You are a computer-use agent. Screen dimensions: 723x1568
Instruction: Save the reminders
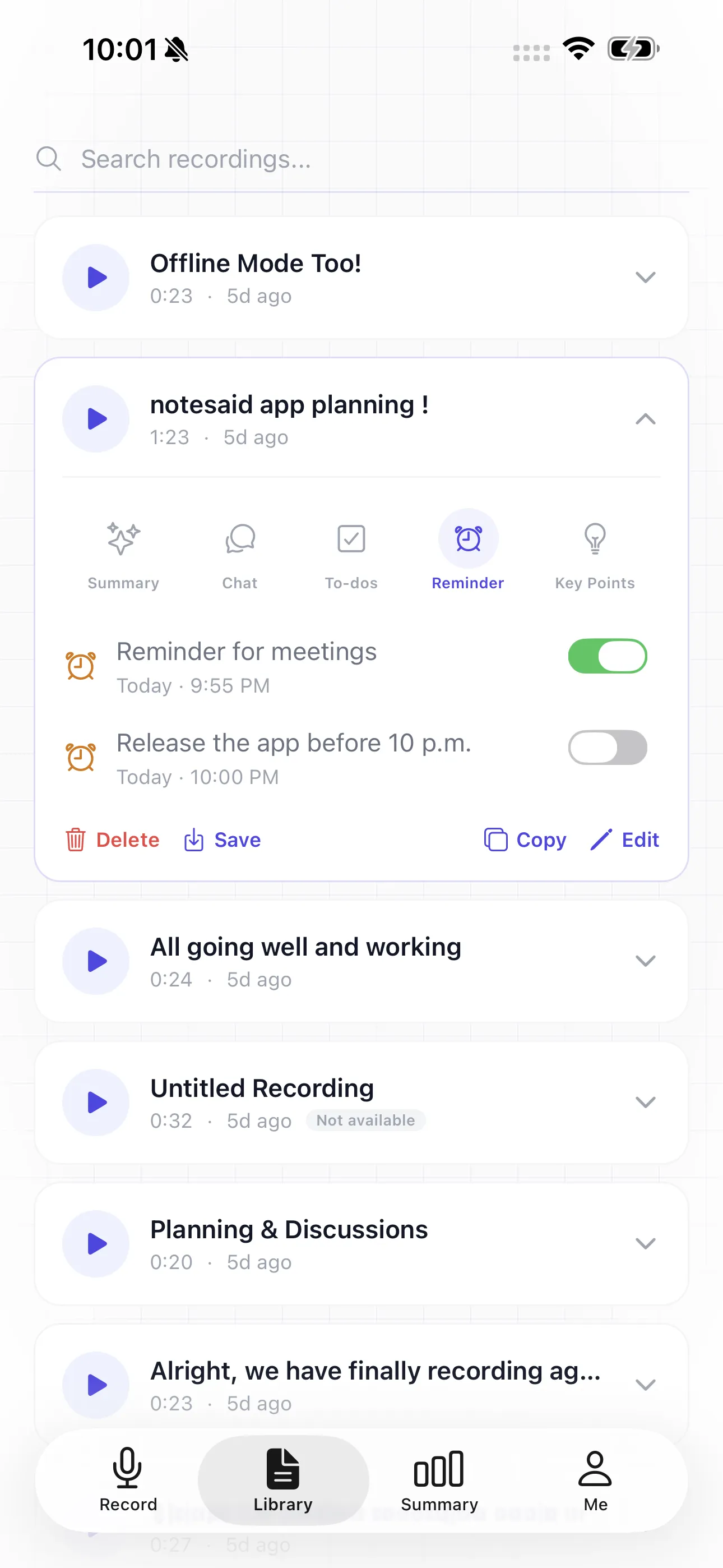(223, 840)
